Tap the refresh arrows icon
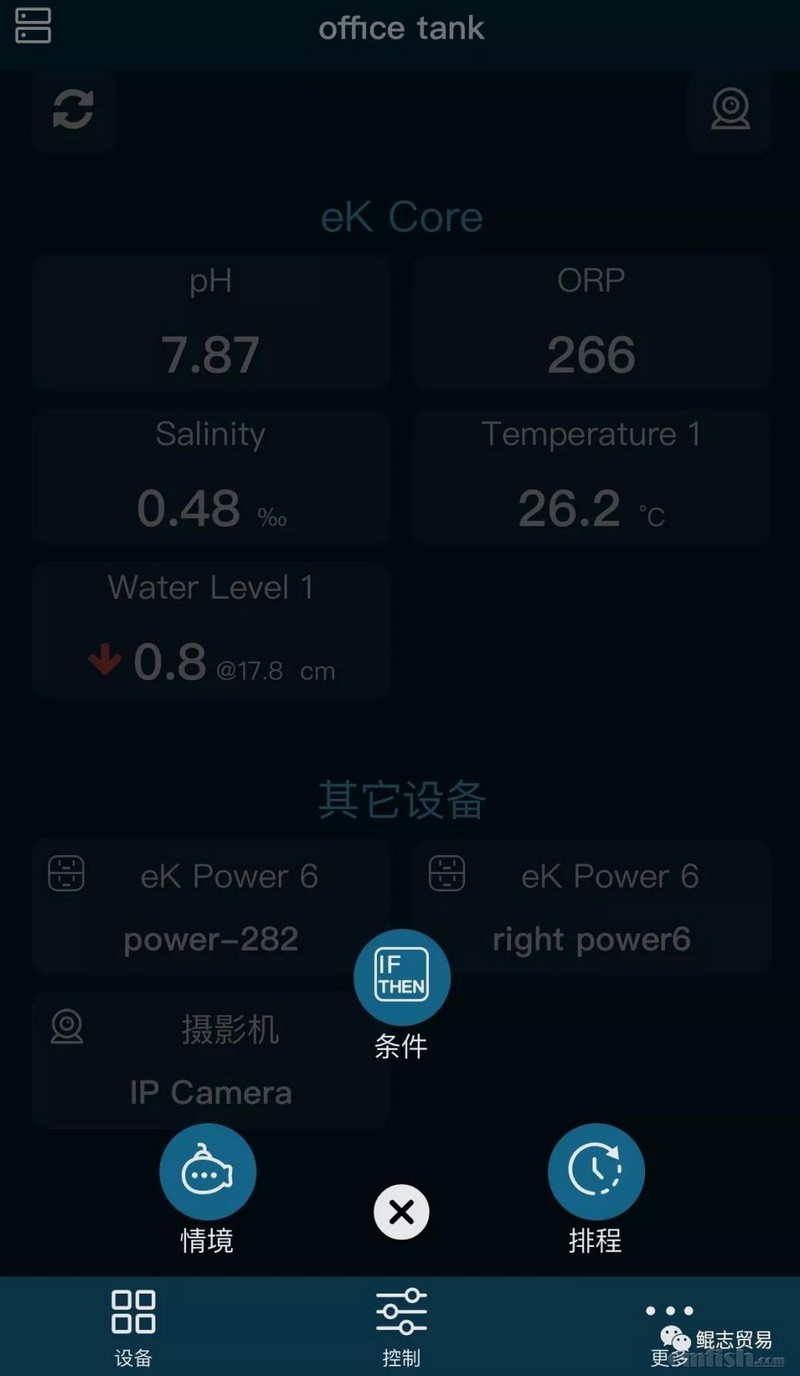 [73, 109]
